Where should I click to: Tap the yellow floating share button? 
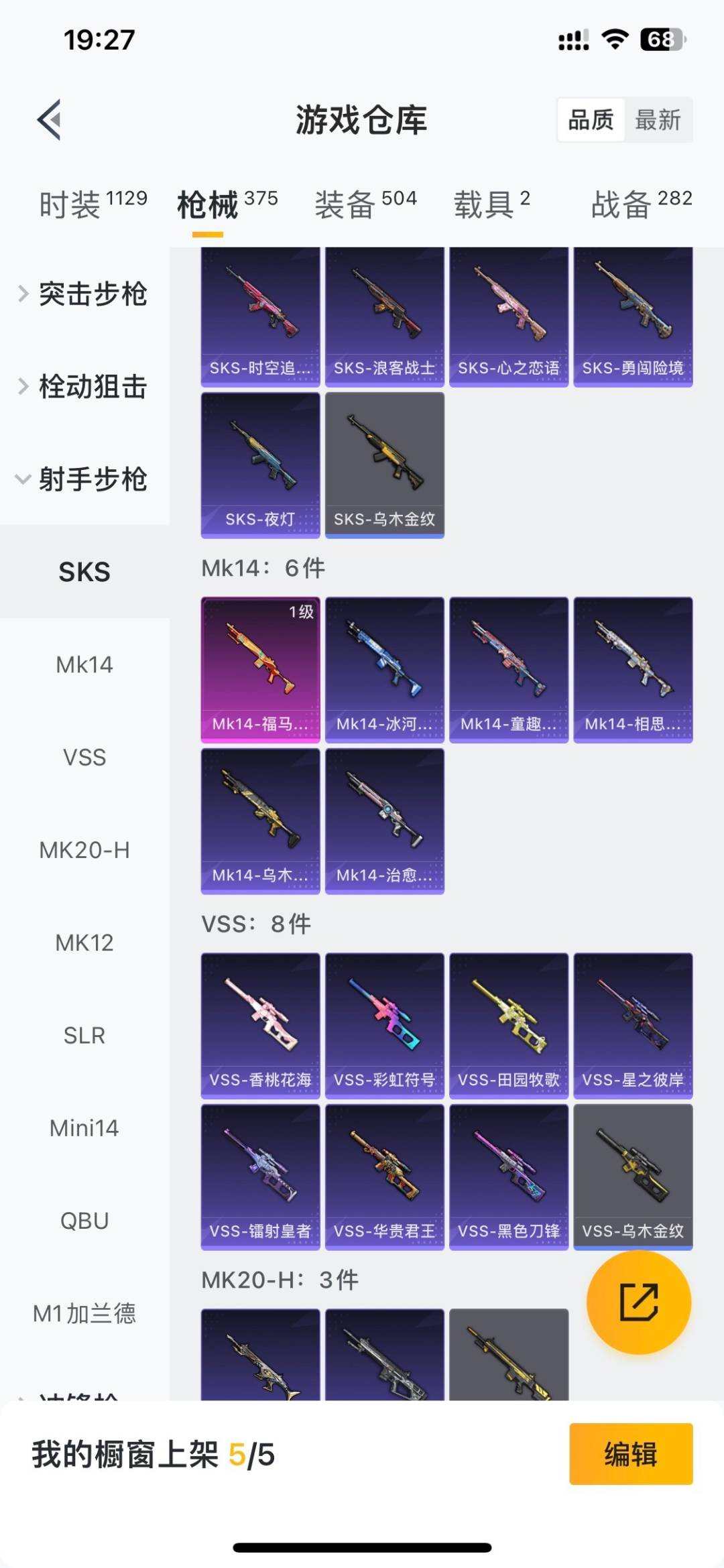point(638,1302)
